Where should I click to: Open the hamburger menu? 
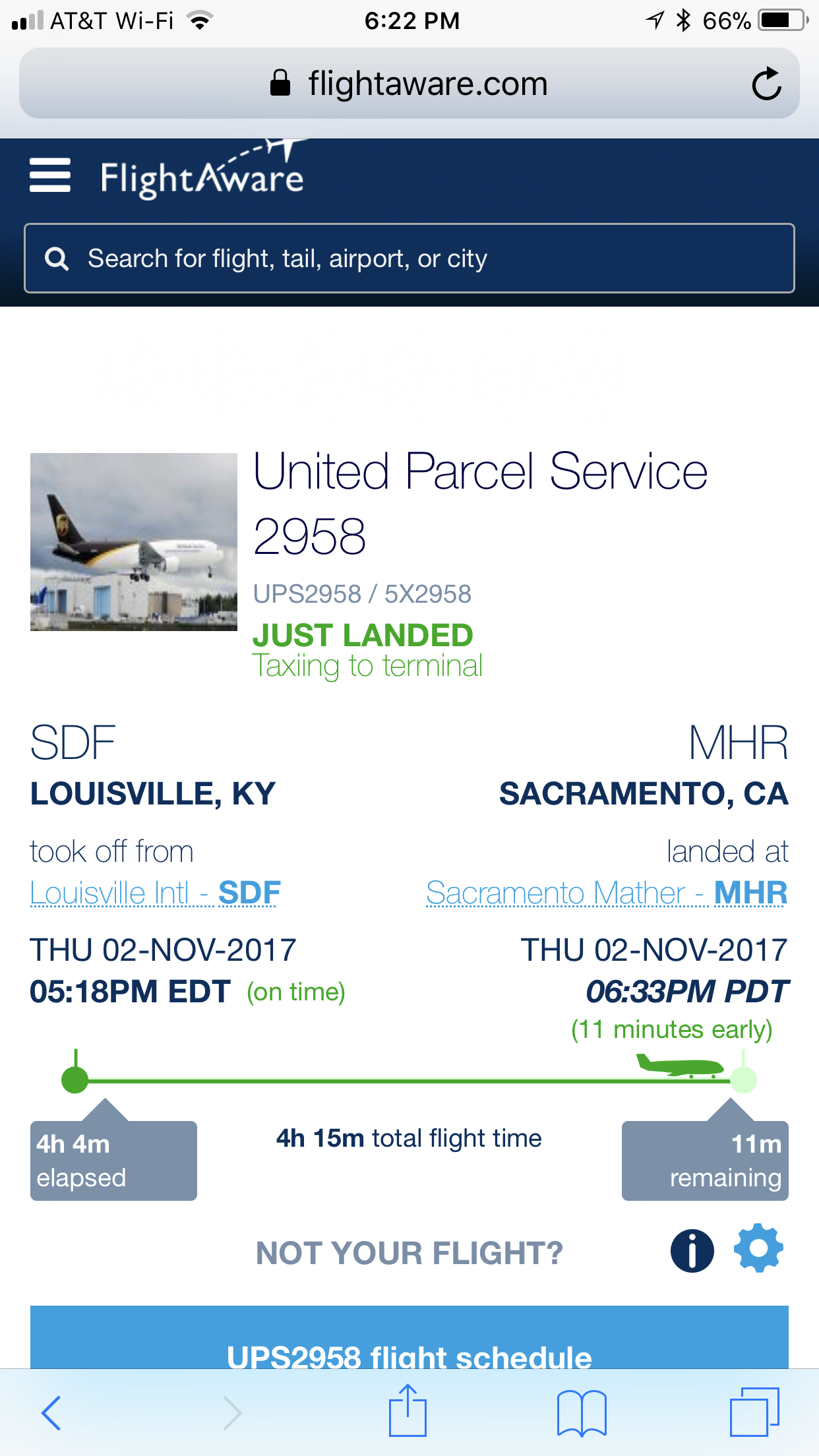click(50, 175)
